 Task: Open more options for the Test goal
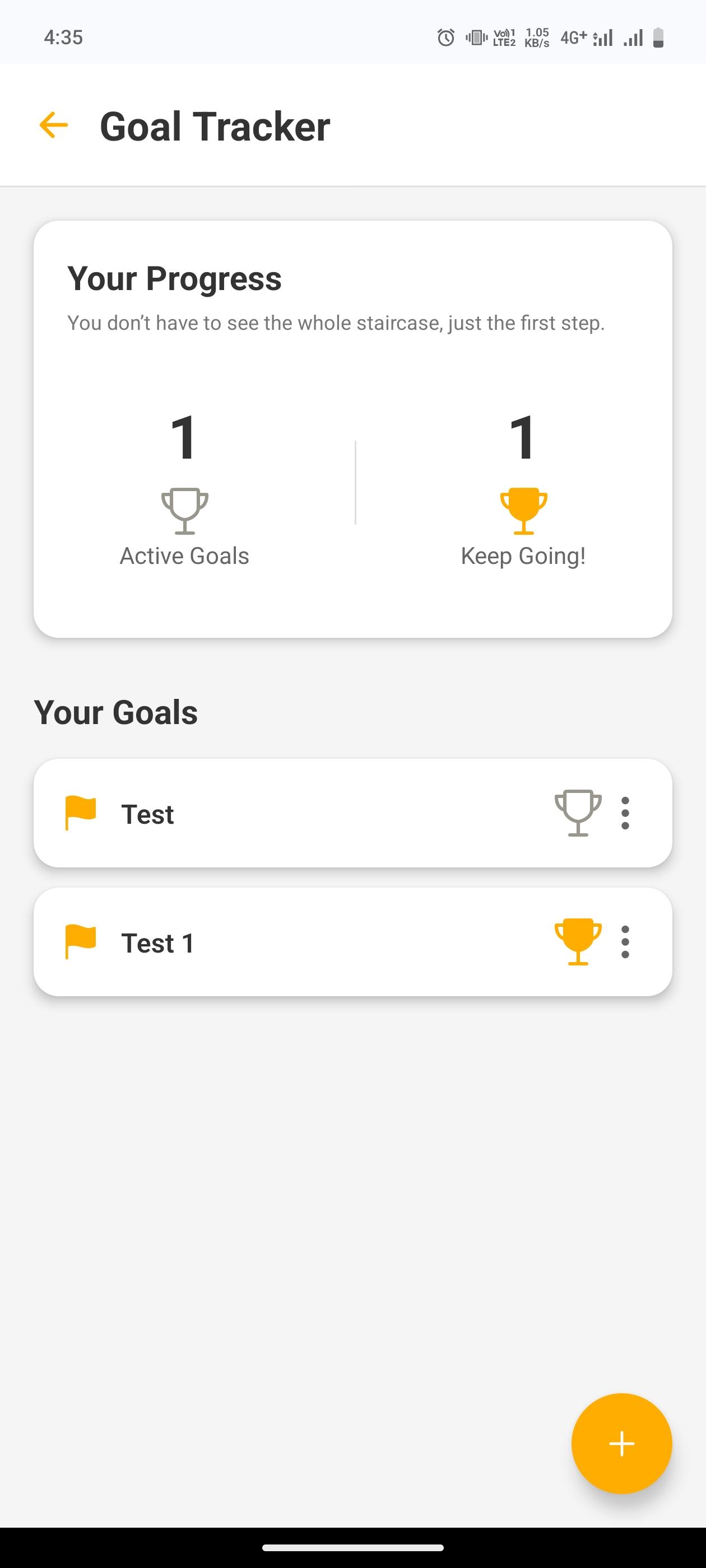pos(625,813)
